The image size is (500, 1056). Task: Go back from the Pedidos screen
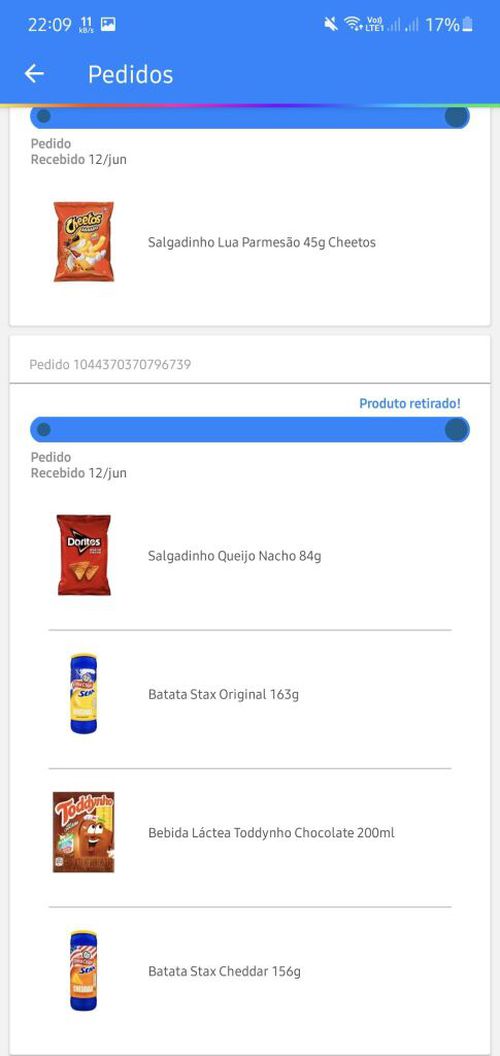tap(34, 74)
